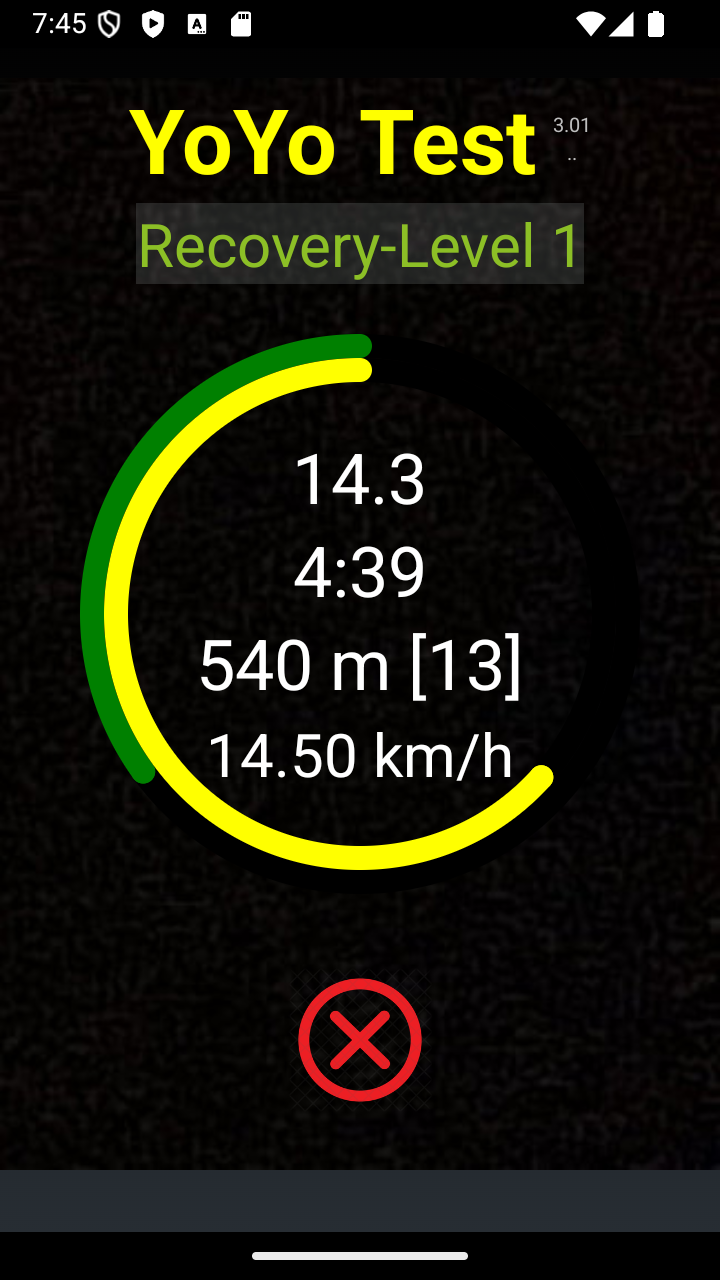The height and width of the screenshot is (1280, 720).
Task: Tap the speed readout 14.50 km/h
Action: 359,757
